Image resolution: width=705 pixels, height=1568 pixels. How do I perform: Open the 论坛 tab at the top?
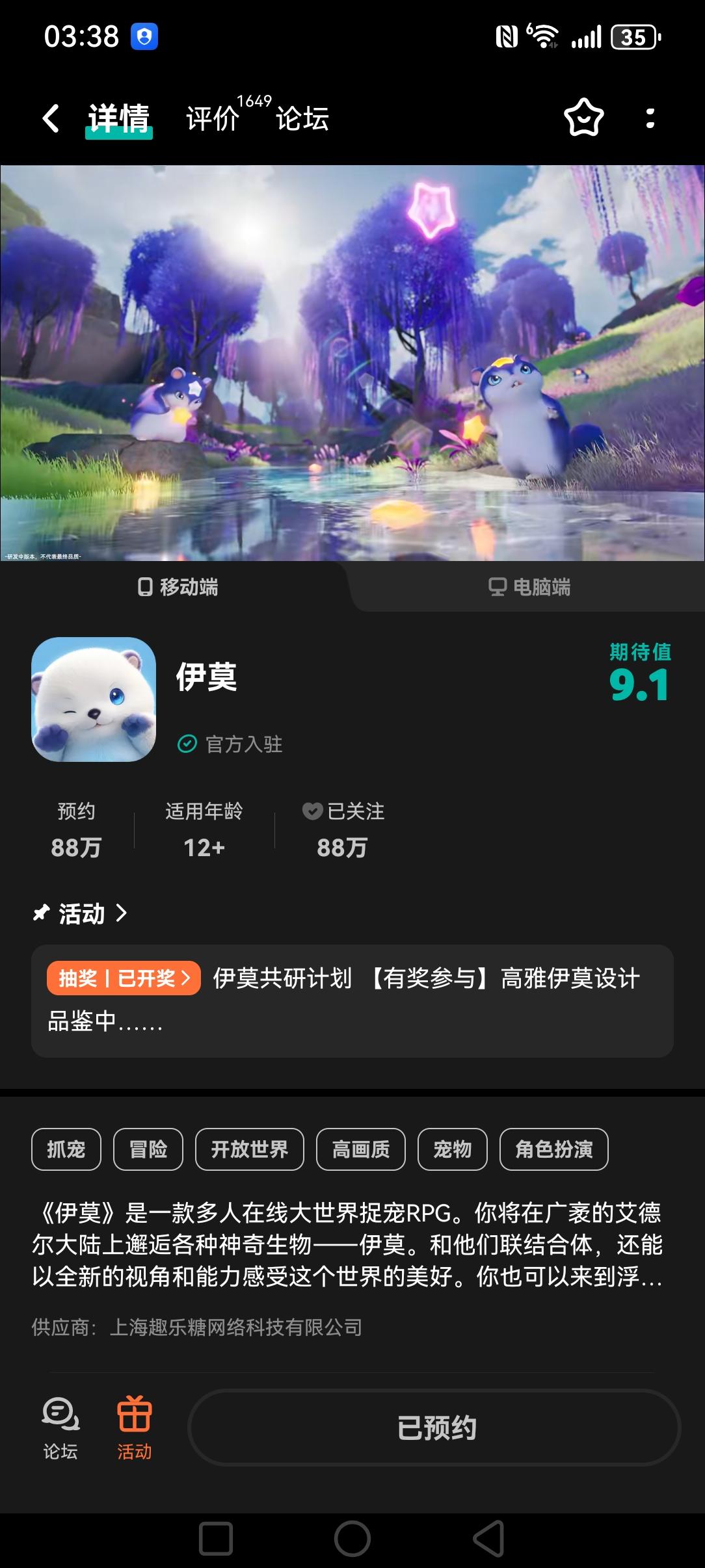[302, 119]
